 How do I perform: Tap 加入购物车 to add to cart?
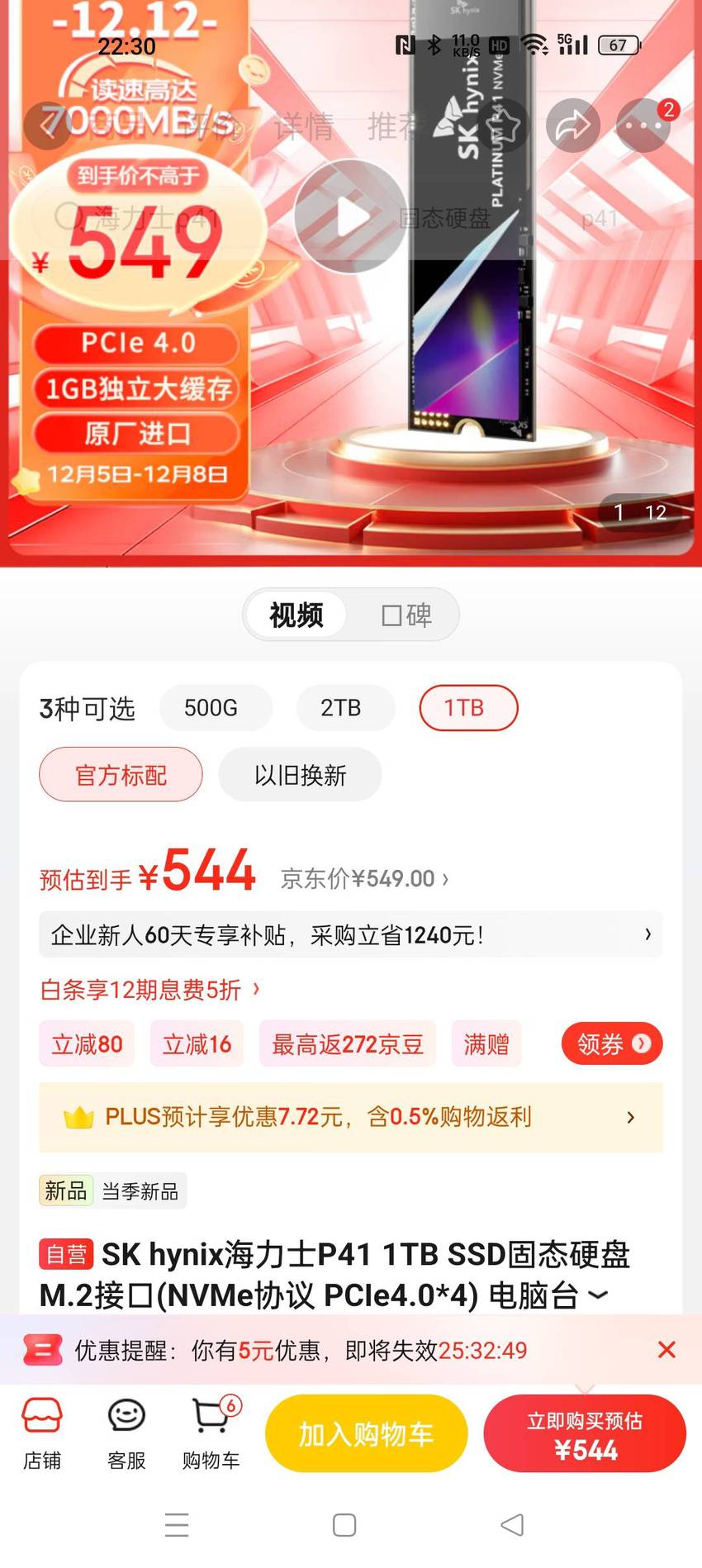pos(366,1433)
